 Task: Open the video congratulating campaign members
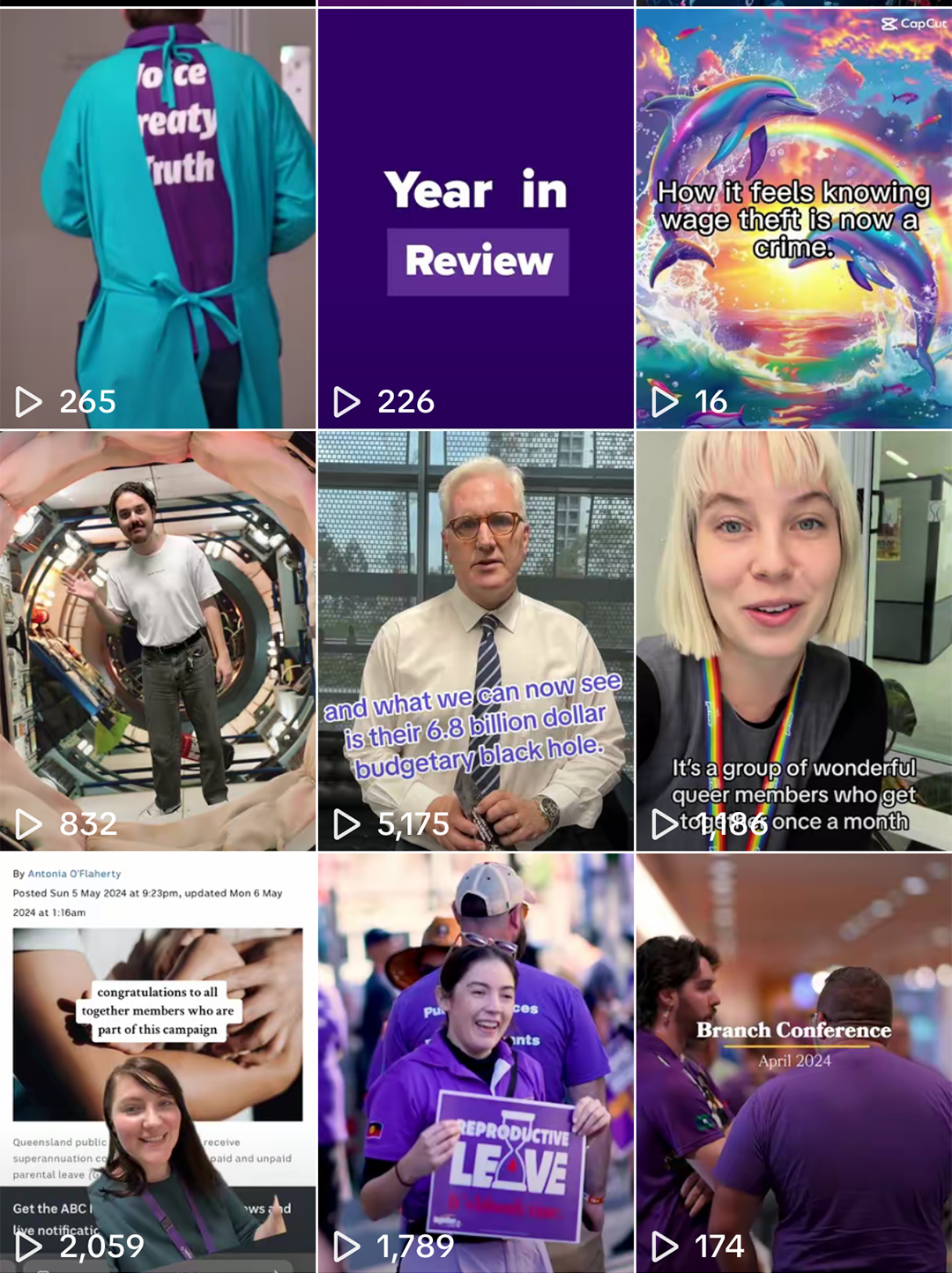coord(158,1061)
